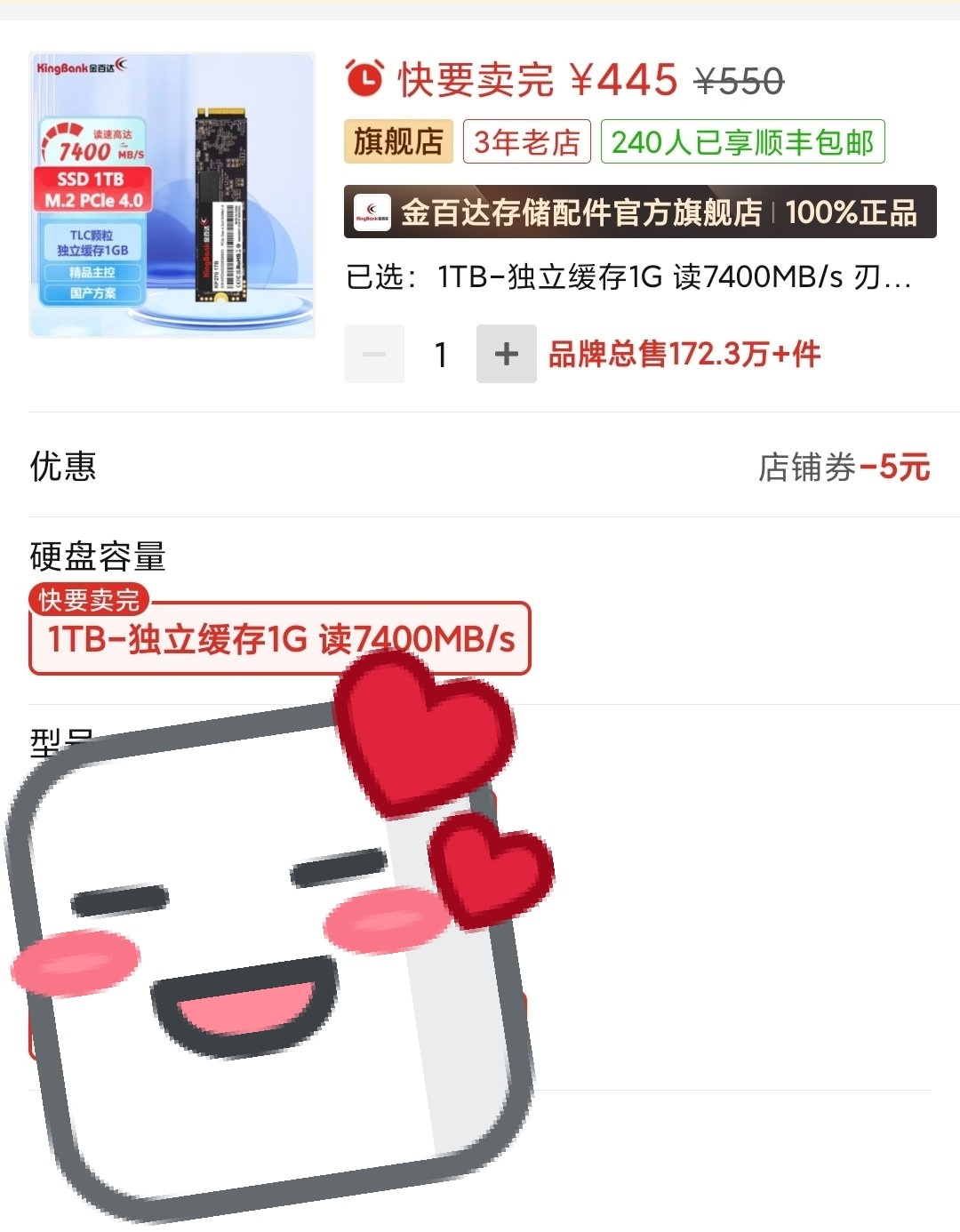Increase quantity with the plus button
This screenshot has width=960, height=1232.
506,354
